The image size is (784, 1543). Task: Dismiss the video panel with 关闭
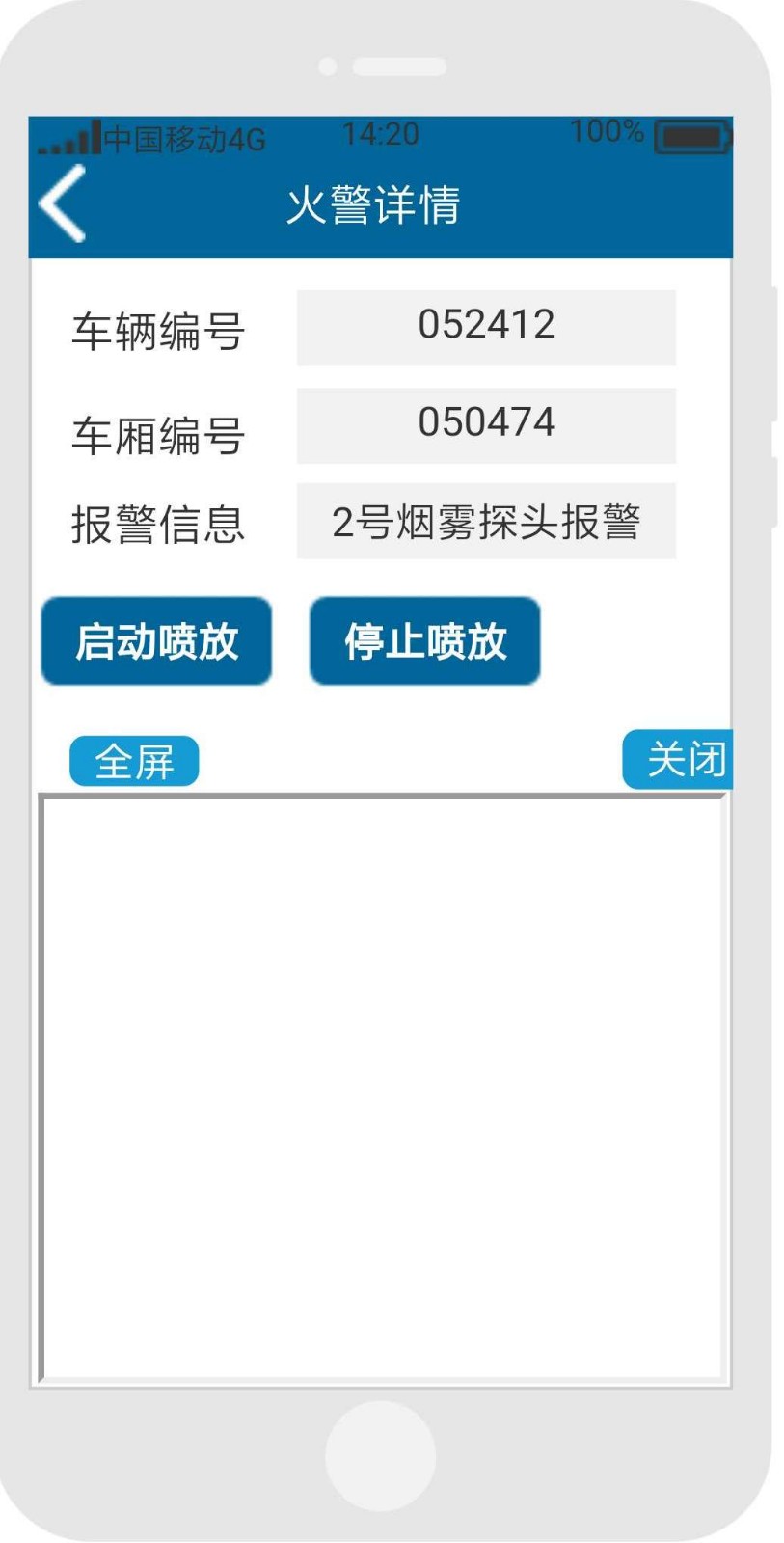[x=678, y=760]
